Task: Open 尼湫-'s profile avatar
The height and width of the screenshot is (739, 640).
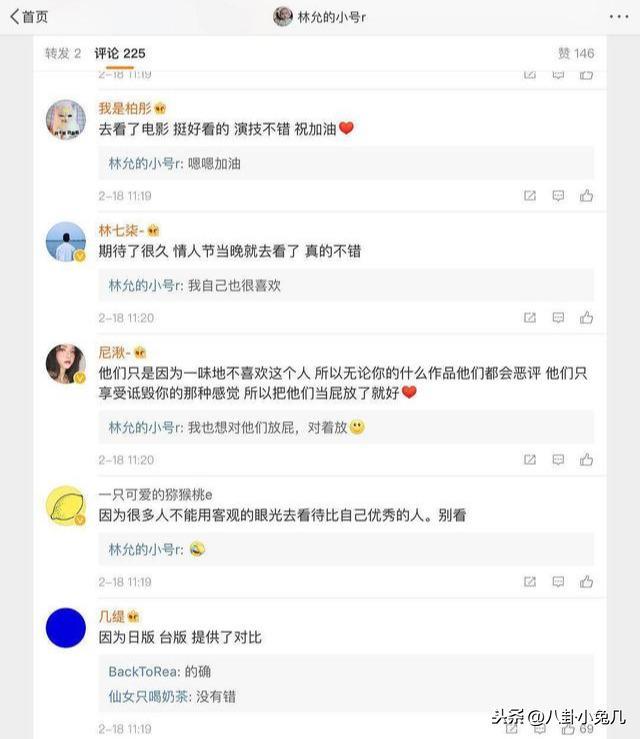Action: pos(65,364)
